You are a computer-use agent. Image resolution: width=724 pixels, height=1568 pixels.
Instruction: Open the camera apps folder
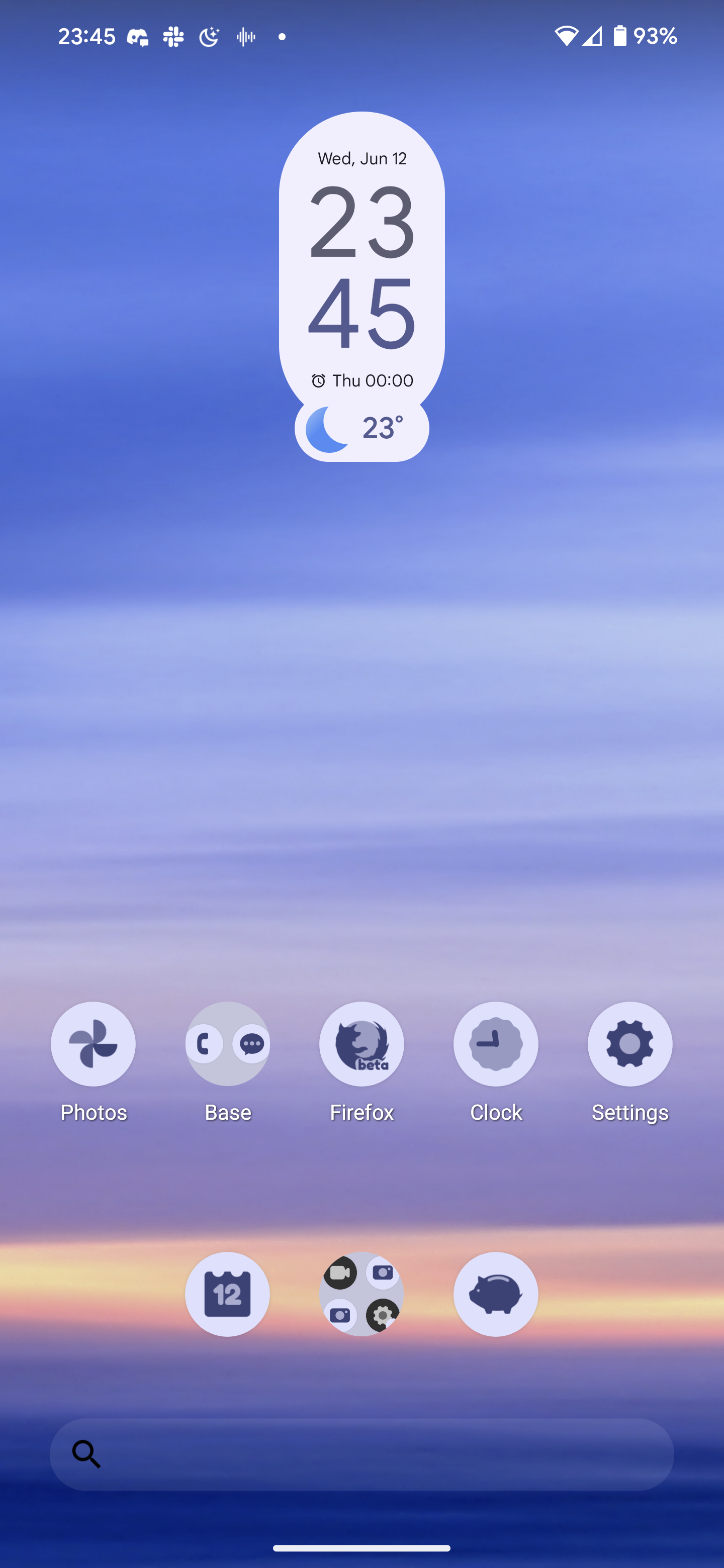(361, 1294)
